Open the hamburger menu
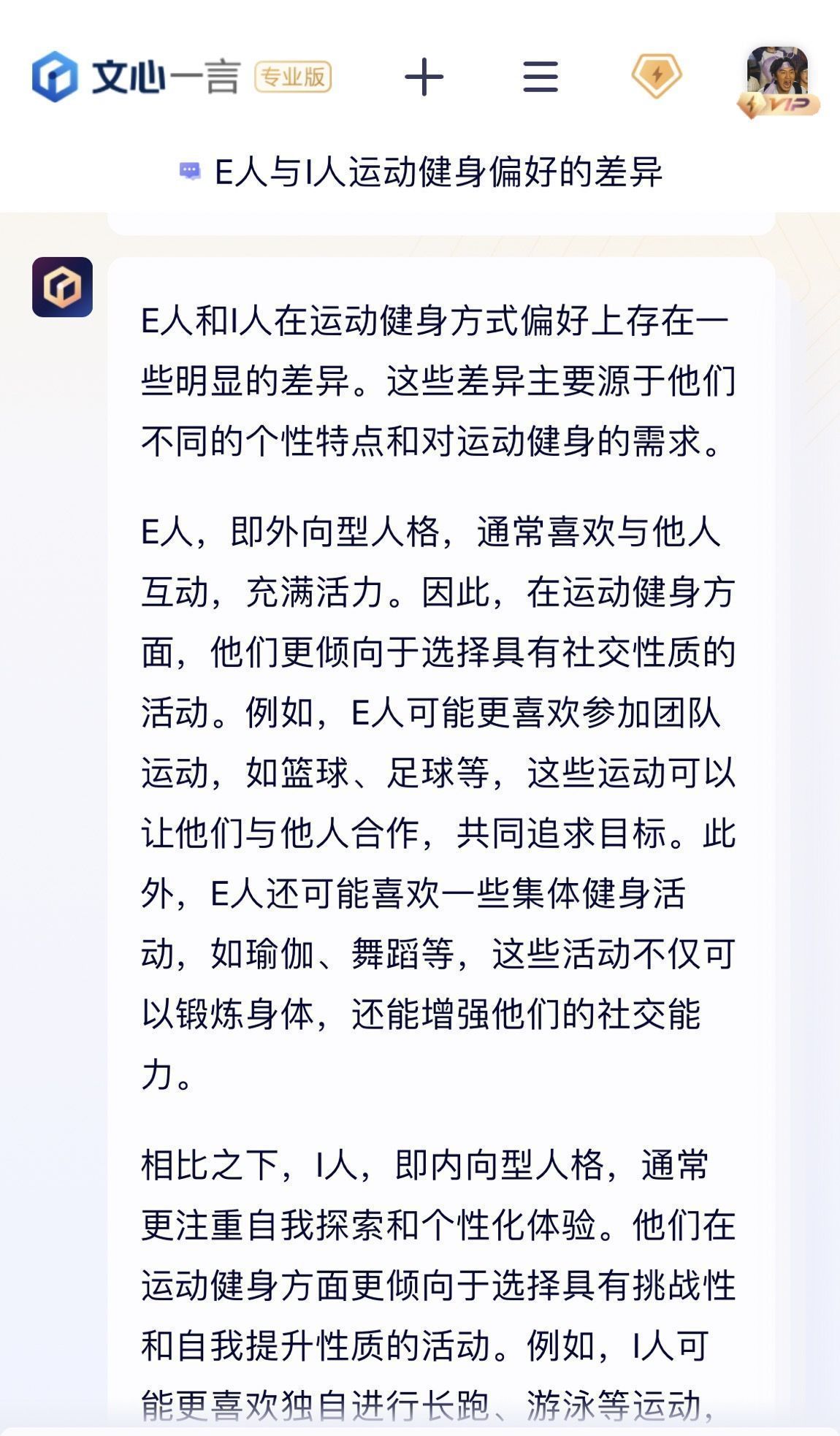This screenshot has width=840, height=1436. click(x=541, y=77)
